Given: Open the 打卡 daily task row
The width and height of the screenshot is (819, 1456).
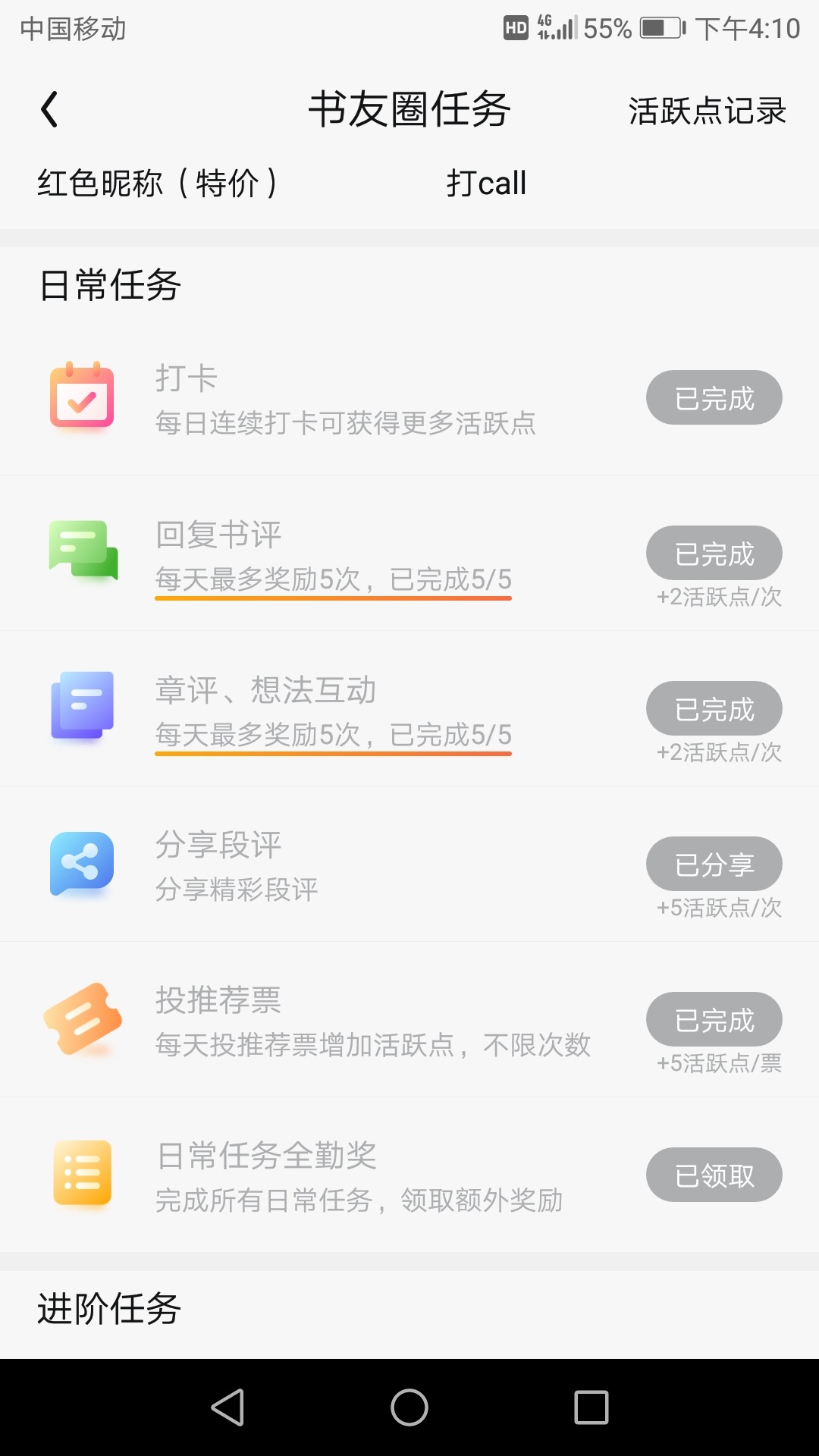Looking at the screenshot, I should click(x=409, y=398).
